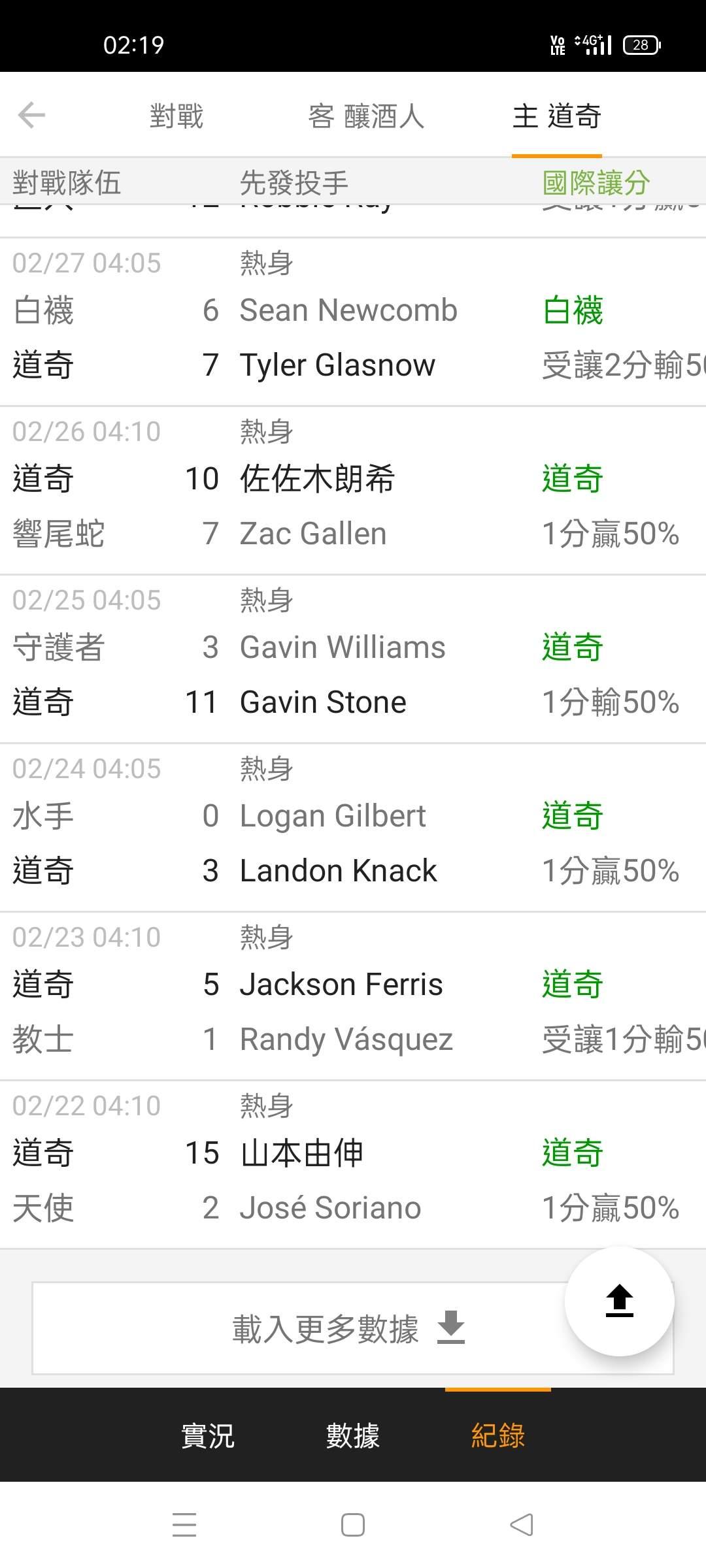Jump to top with the floating arrow button
The image size is (706, 1568).
tap(620, 1301)
